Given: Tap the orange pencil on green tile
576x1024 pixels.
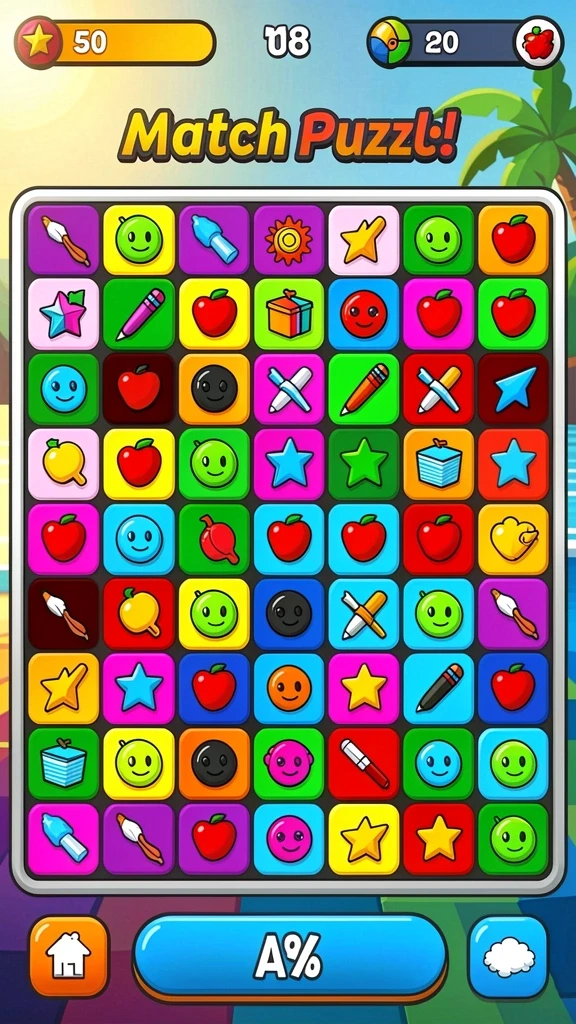Looking at the screenshot, I should [x=364, y=389].
